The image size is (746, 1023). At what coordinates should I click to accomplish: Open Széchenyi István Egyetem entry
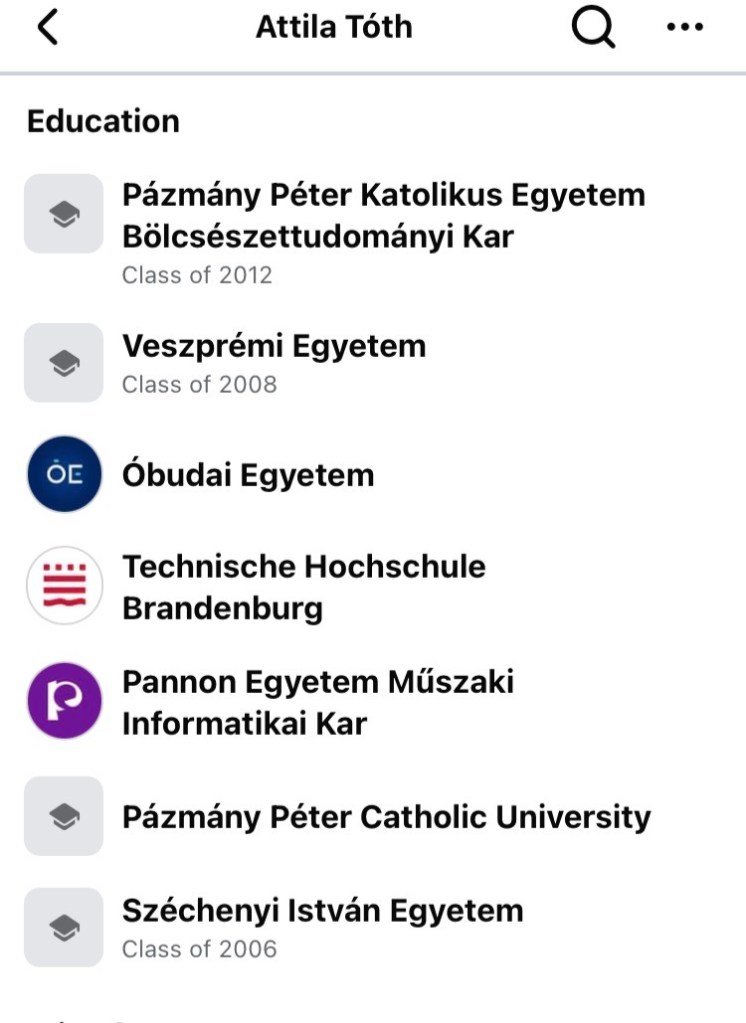point(322,911)
